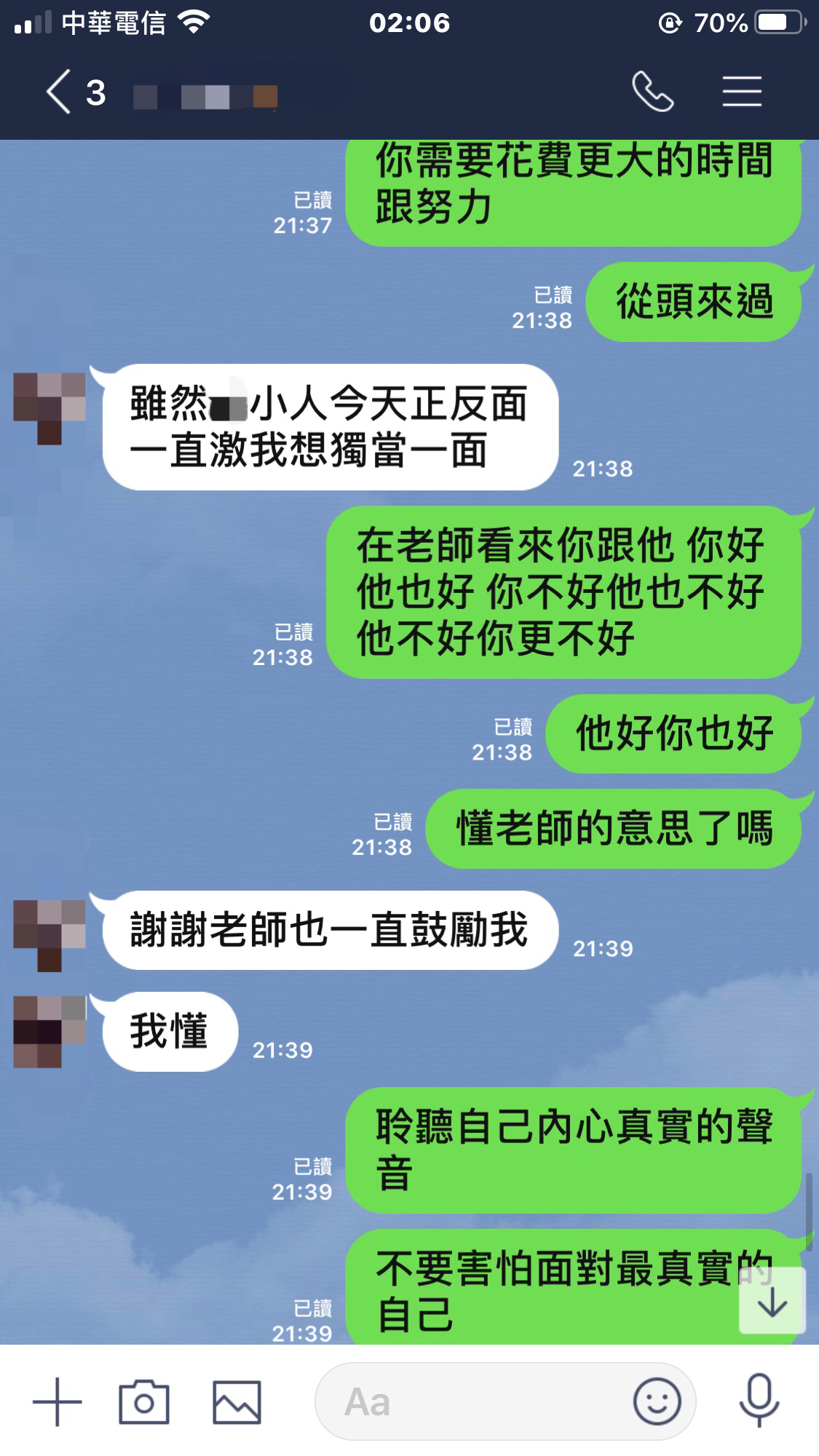This screenshot has height=1456, width=819.
Task: Open the camera to take a photo
Action: click(x=144, y=1401)
